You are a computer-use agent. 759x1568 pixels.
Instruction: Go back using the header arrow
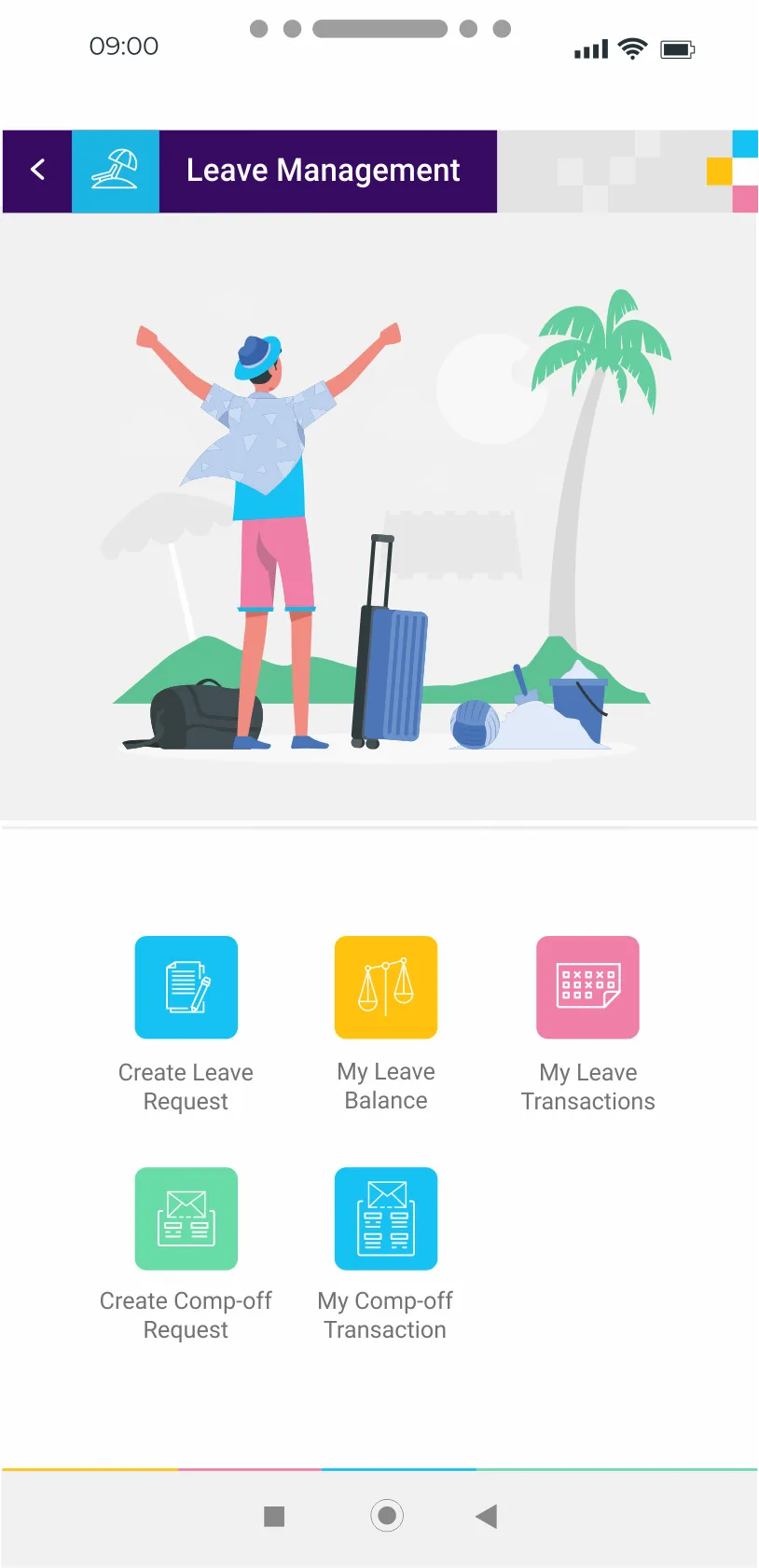37,170
